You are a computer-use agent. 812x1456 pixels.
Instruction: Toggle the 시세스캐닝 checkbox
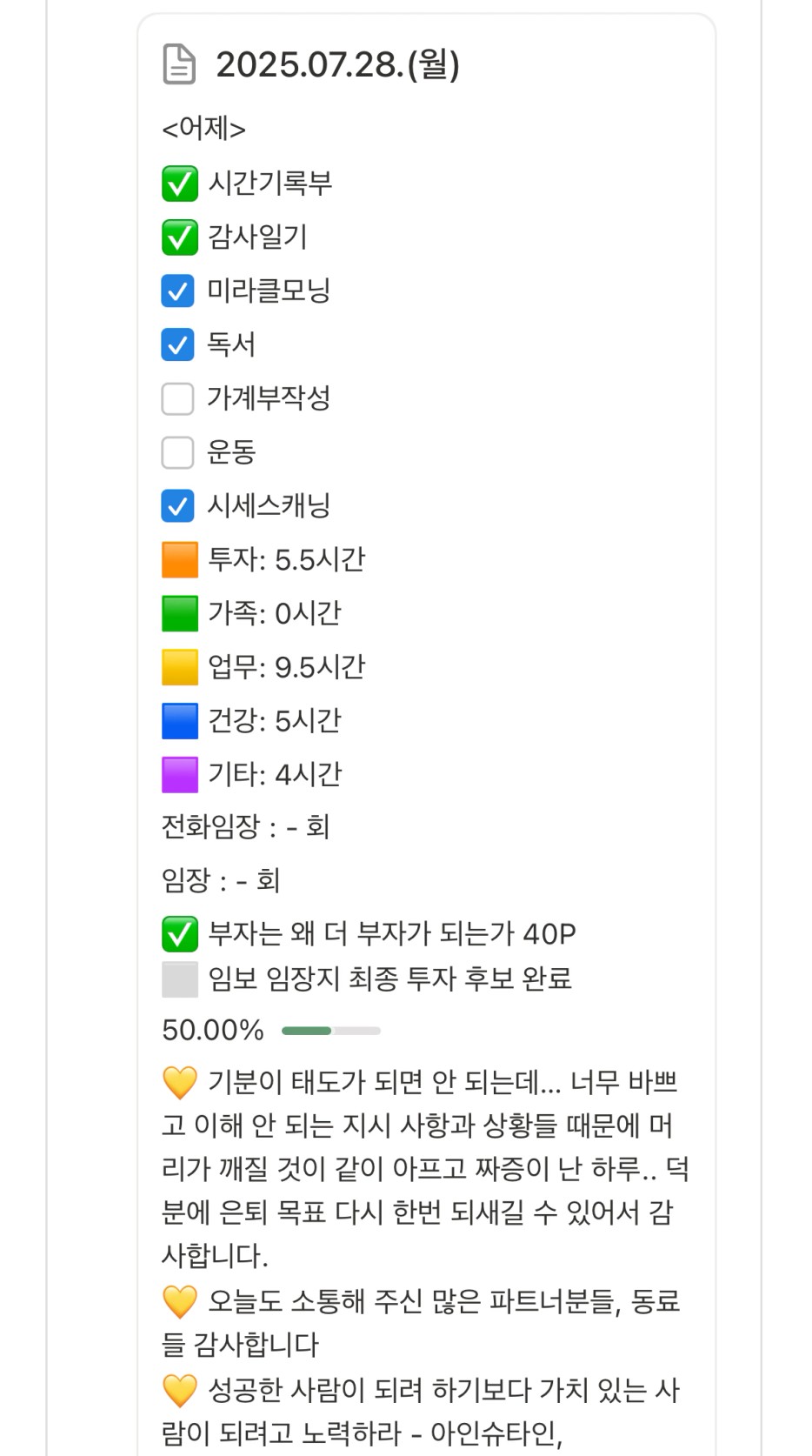tap(177, 506)
